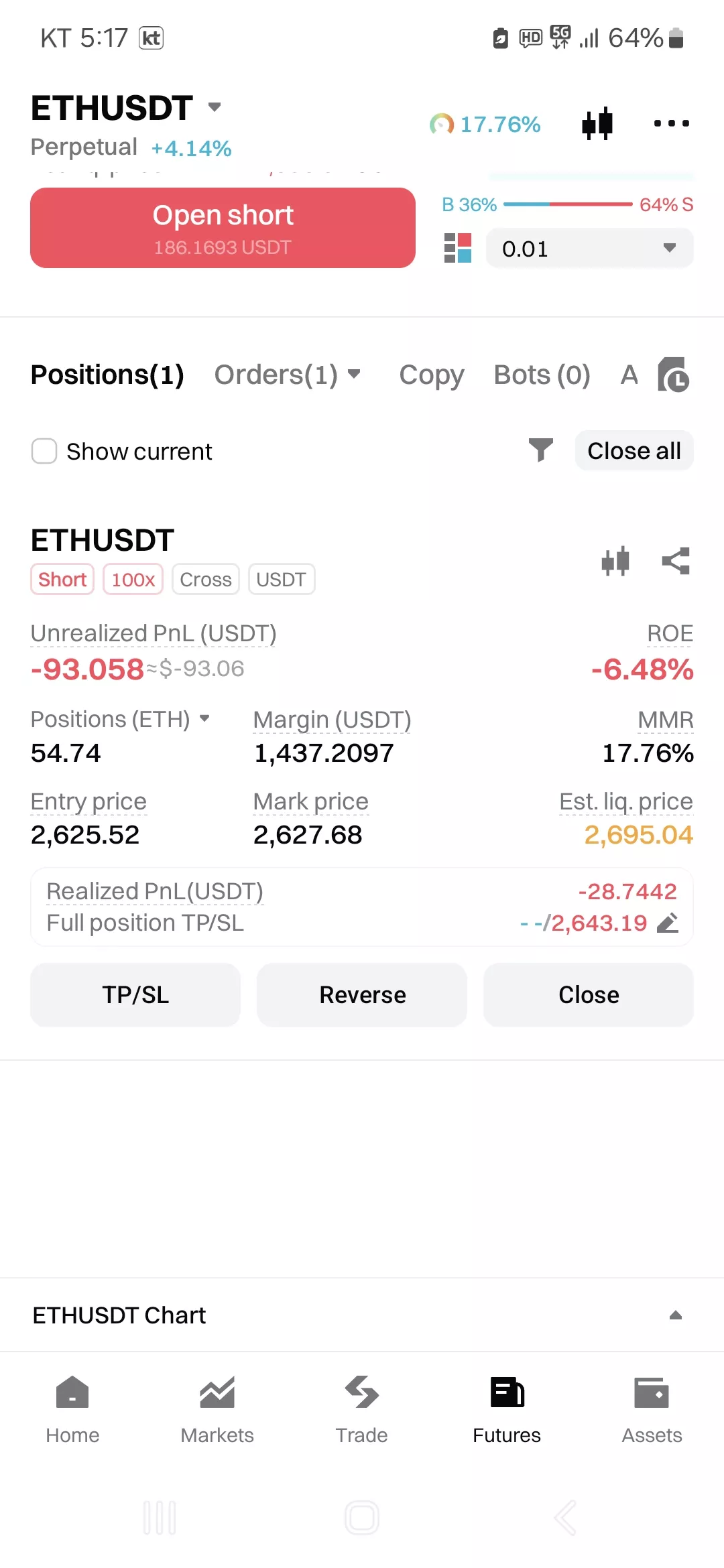Viewport: 724px width, 1568px height.
Task: Tap Close all positions
Action: (634, 450)
